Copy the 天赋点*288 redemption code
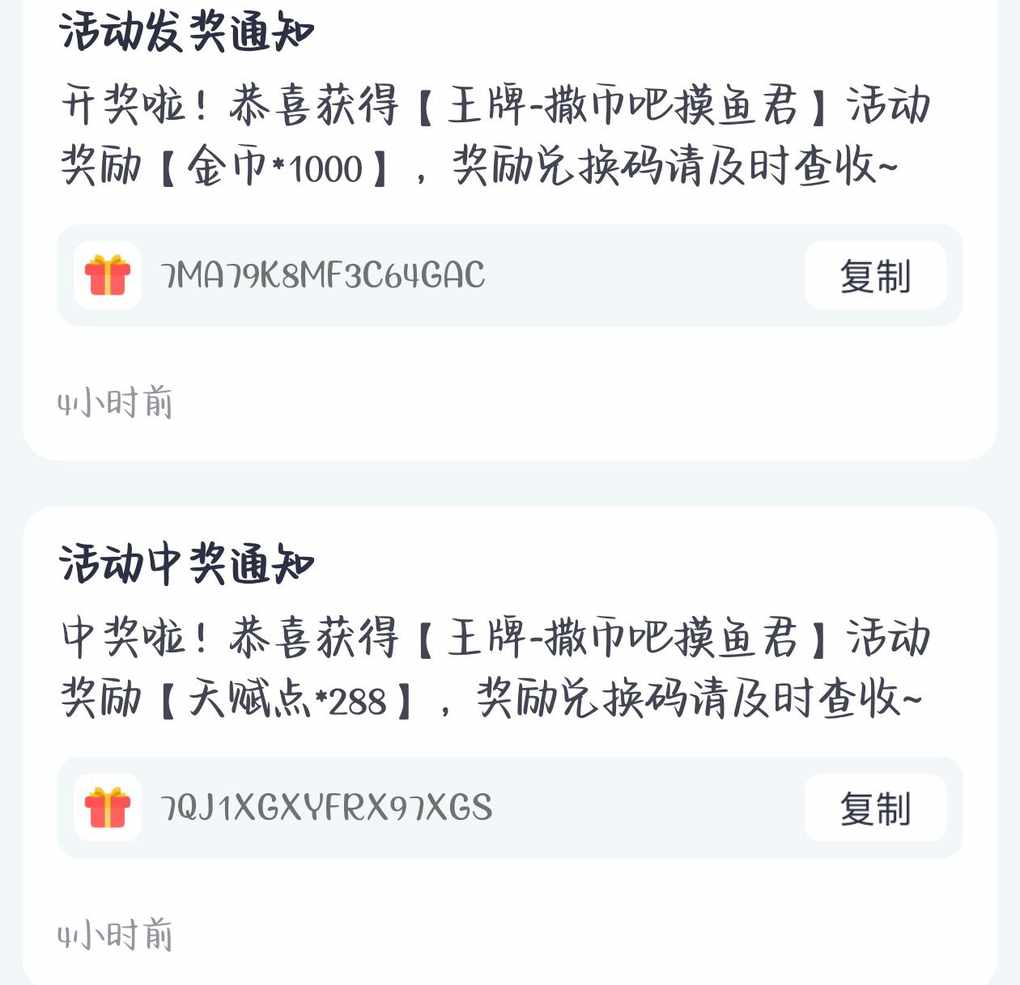Screen dimensions: 1020x985 875,808
